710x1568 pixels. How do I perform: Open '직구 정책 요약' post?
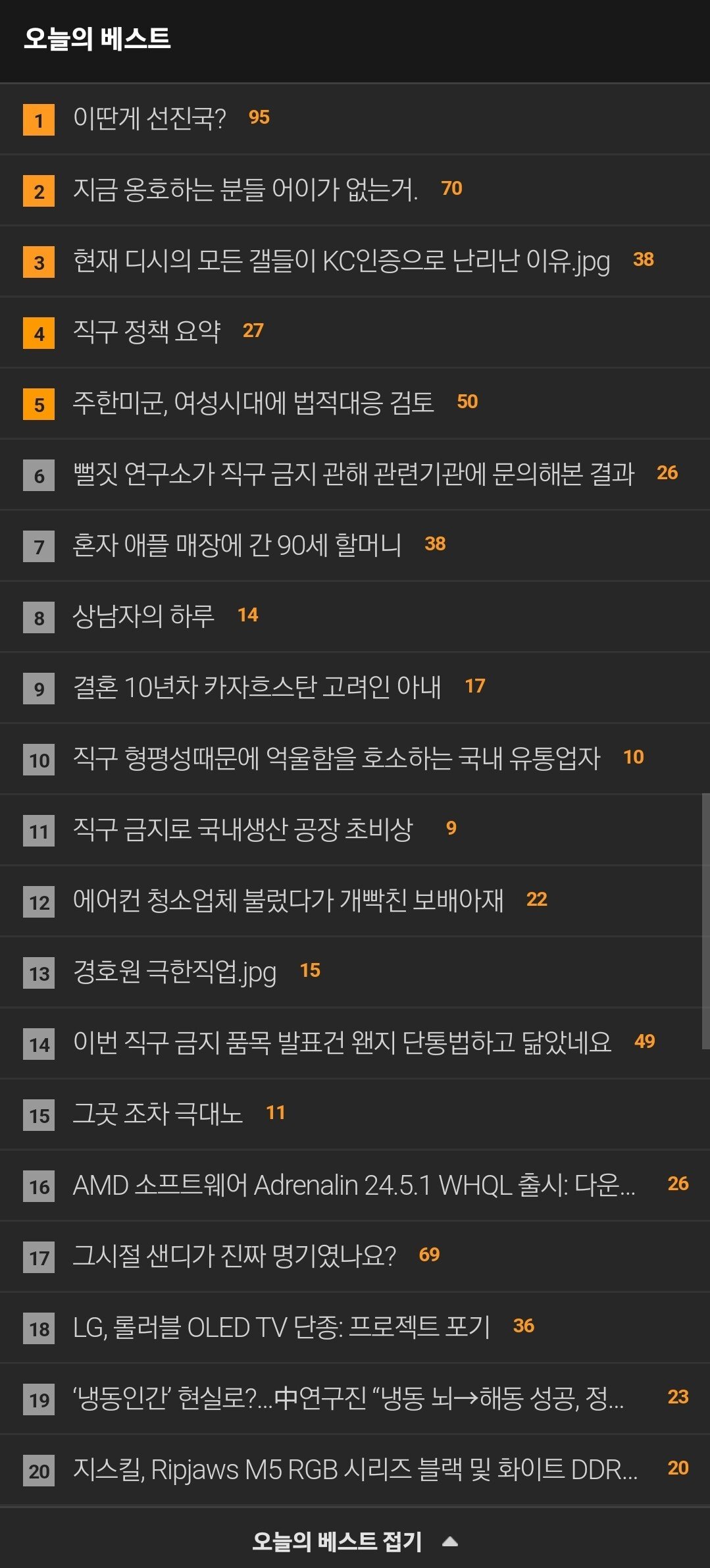[x=147, y=331]
